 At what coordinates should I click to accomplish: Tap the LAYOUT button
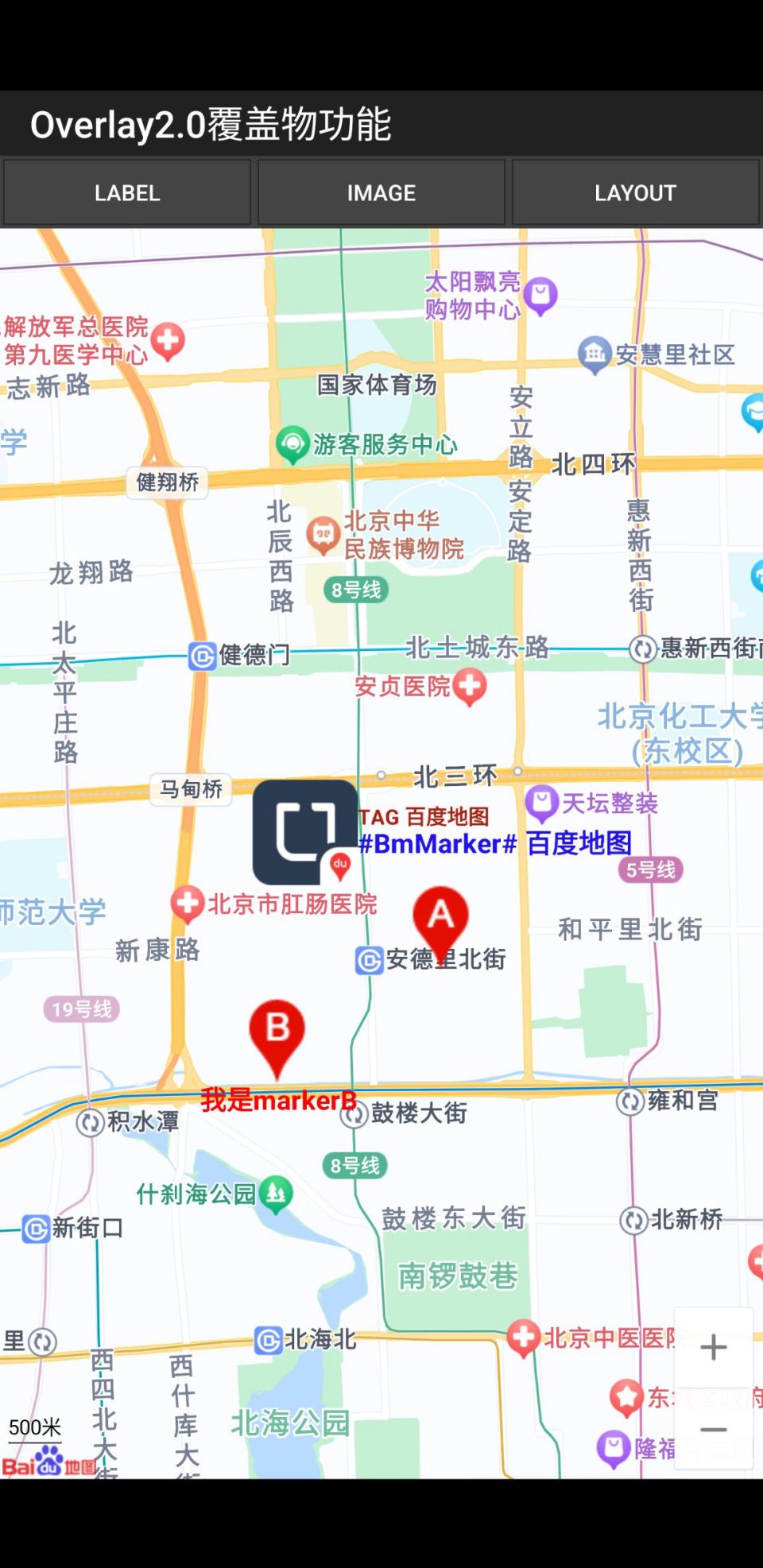(635, 193)
